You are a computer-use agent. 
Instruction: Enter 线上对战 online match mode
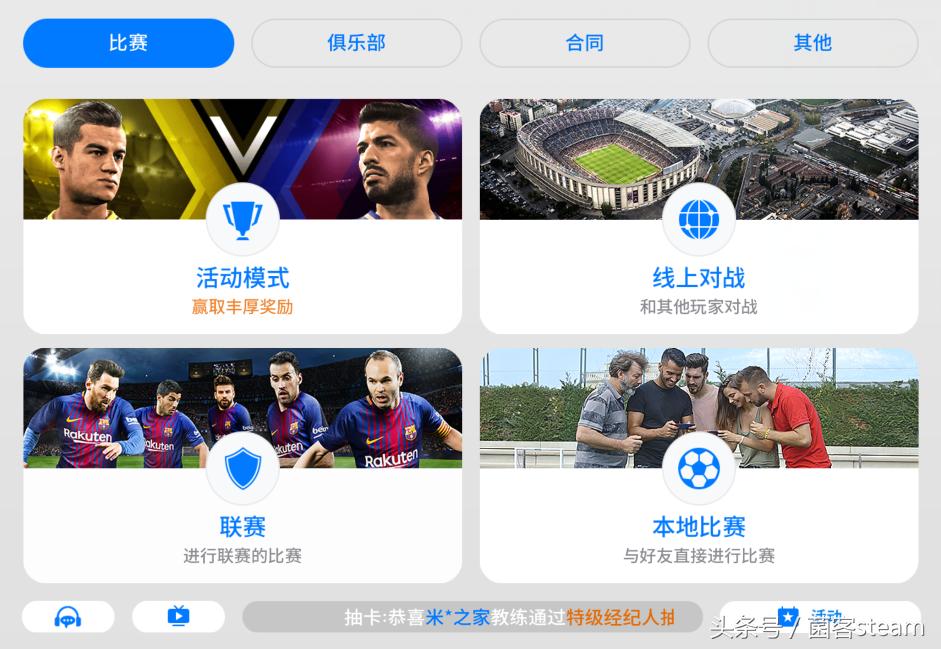698,216
